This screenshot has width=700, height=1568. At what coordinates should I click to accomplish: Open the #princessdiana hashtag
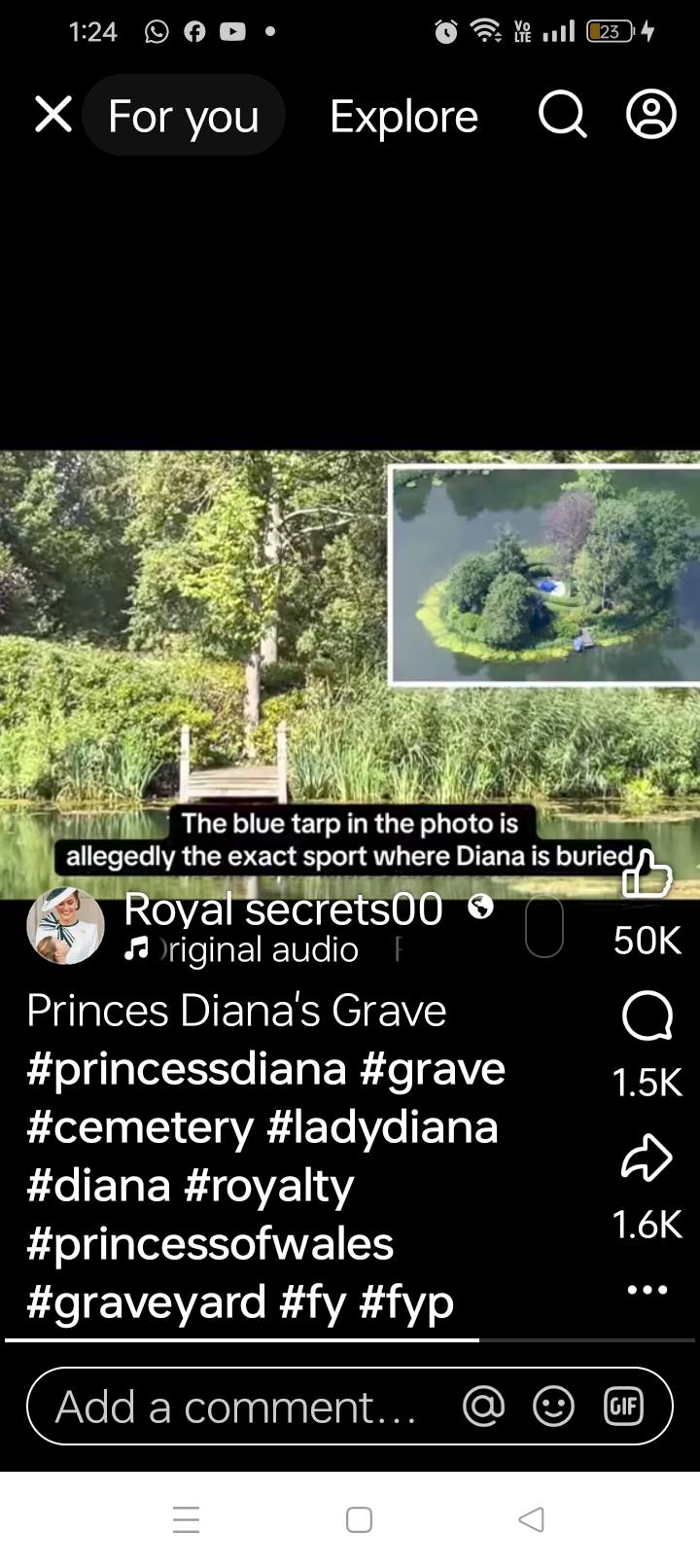pos(187,1069)
